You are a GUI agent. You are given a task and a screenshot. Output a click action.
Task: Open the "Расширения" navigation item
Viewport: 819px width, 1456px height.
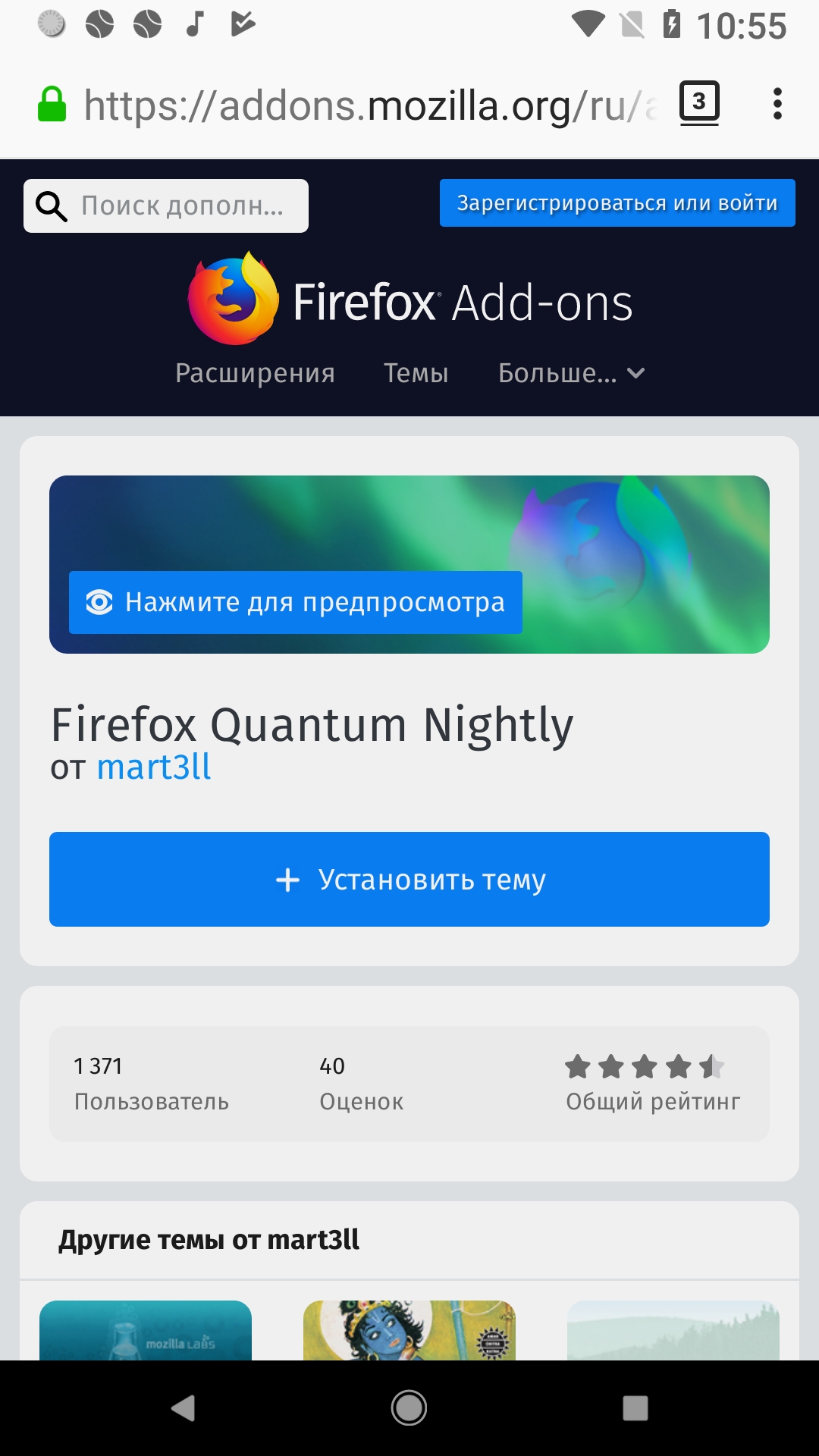(x=256, y=372)
